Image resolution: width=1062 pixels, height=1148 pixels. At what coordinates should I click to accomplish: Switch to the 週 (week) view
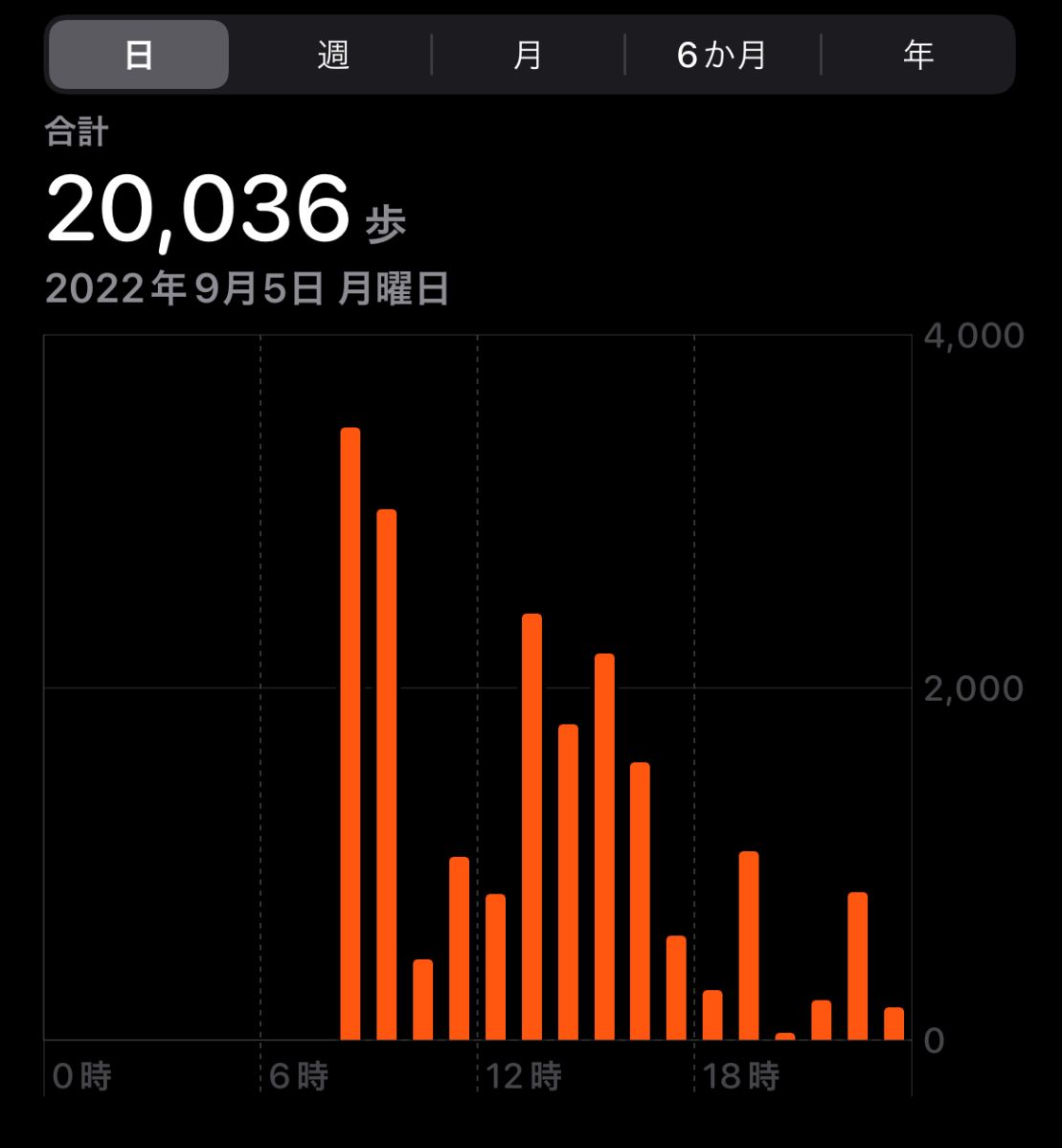[x=333, y=55]
